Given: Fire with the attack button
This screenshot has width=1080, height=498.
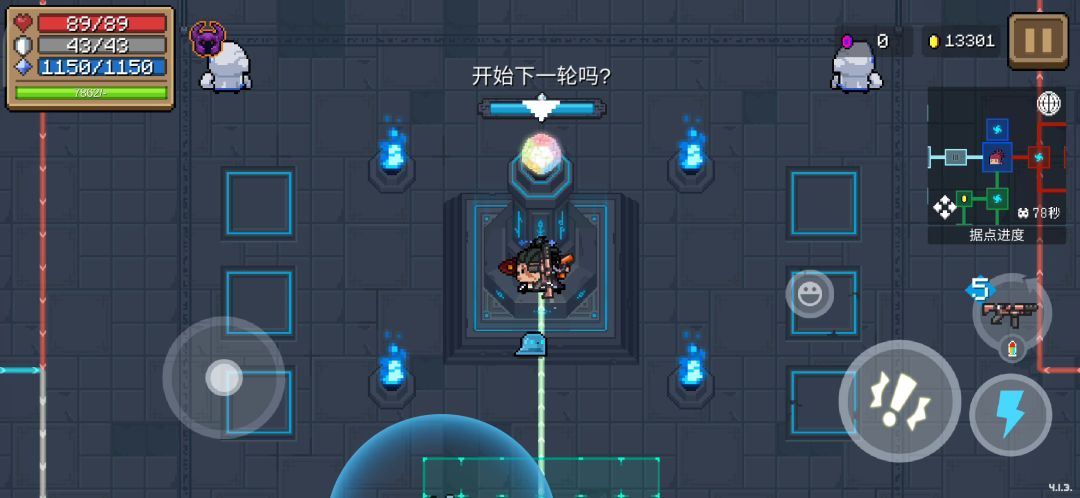Looking at the screenshot, I should (899, 400).
